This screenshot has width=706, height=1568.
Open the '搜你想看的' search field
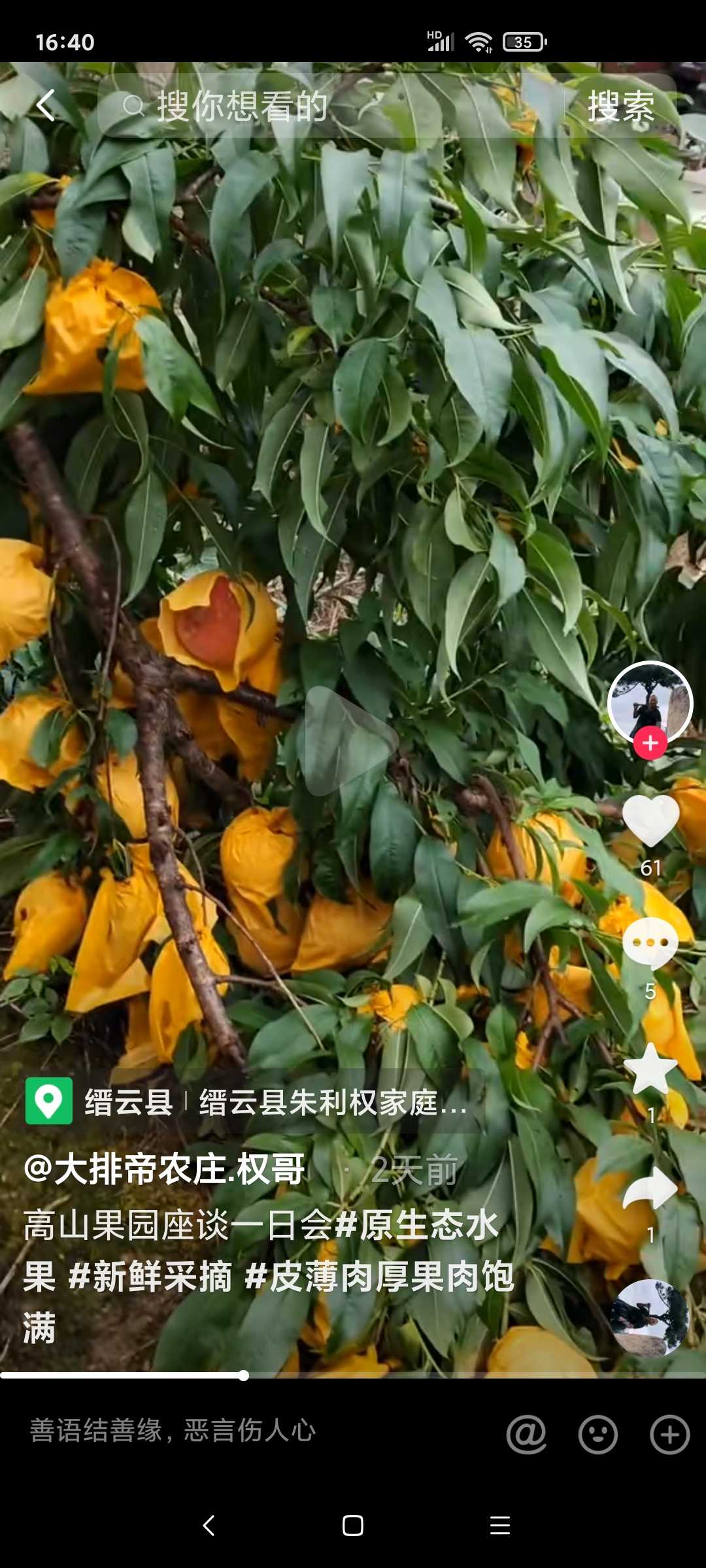pos(327,106)
